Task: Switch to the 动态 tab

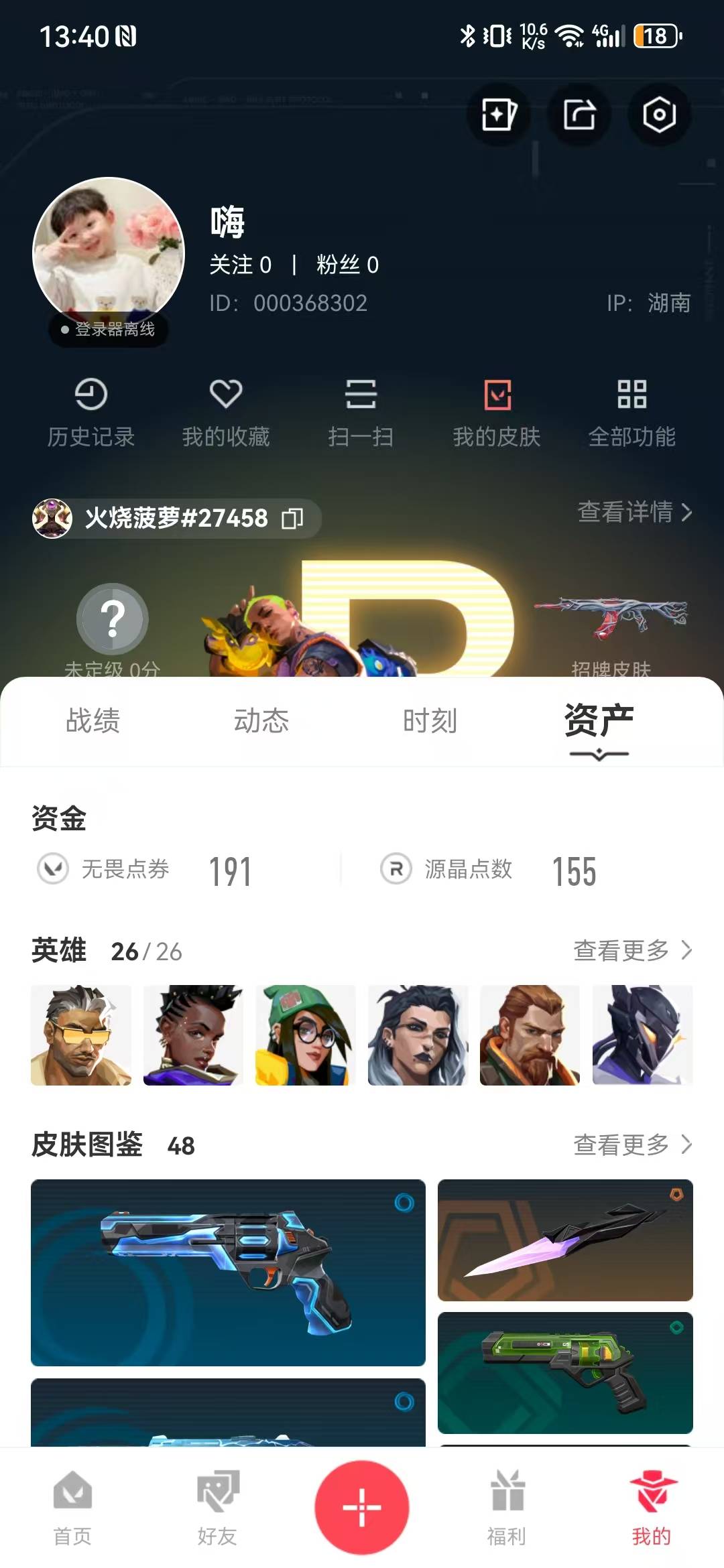Action: click(x=261, y=721)
